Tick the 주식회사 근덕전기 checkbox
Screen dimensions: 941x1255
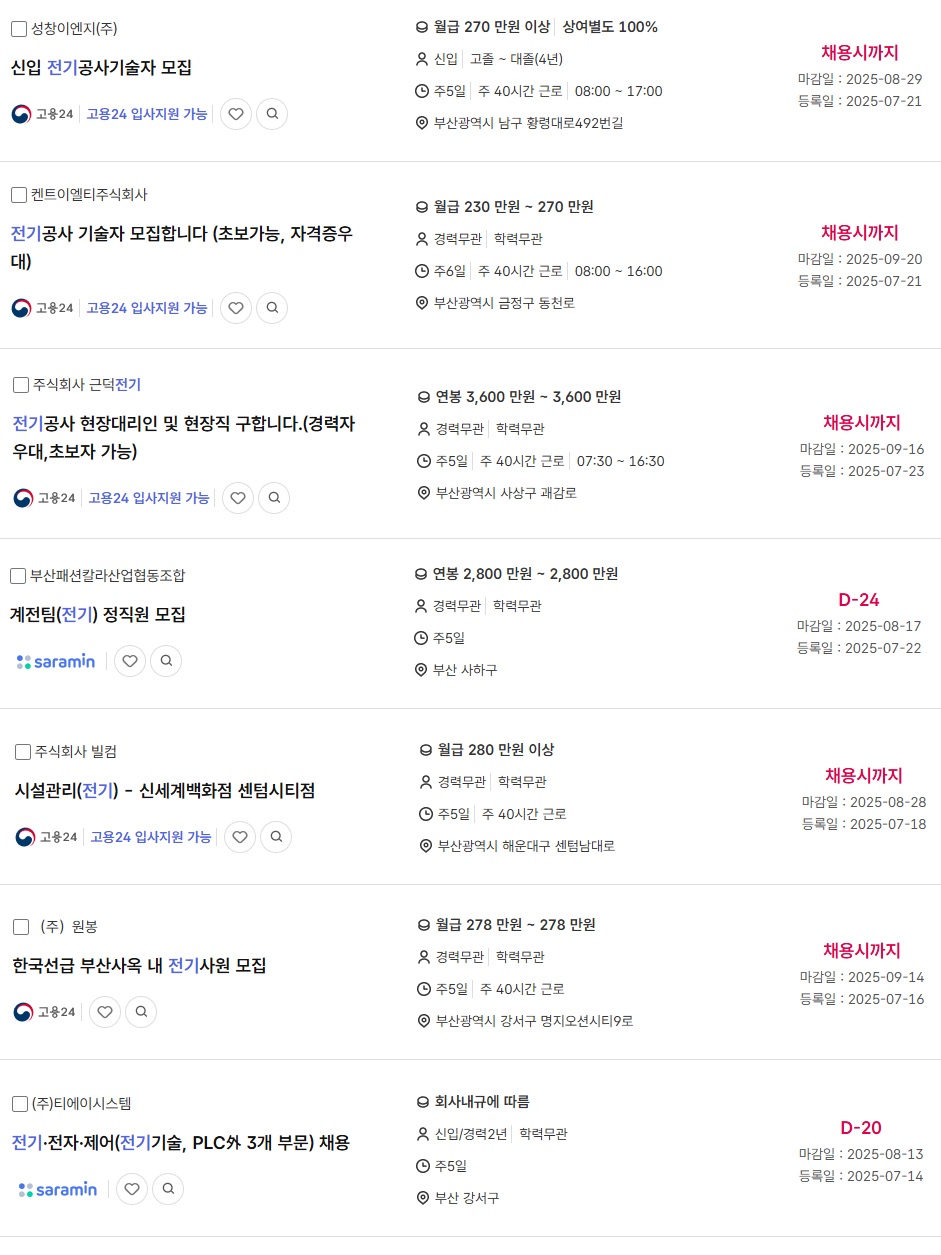[21, 385]
